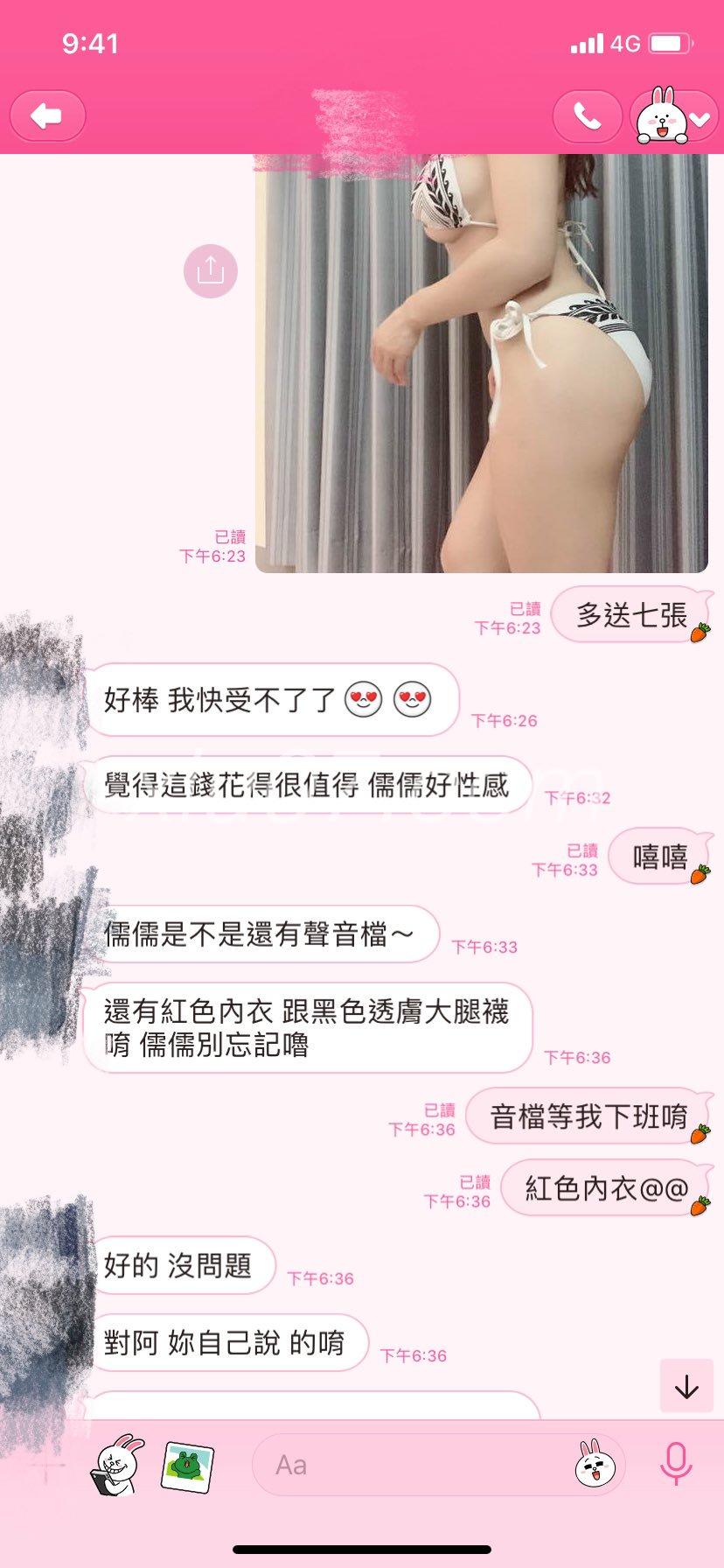724x1568 pixels.
Task: Start a voice call with this contact
Action: click(587, 115)
